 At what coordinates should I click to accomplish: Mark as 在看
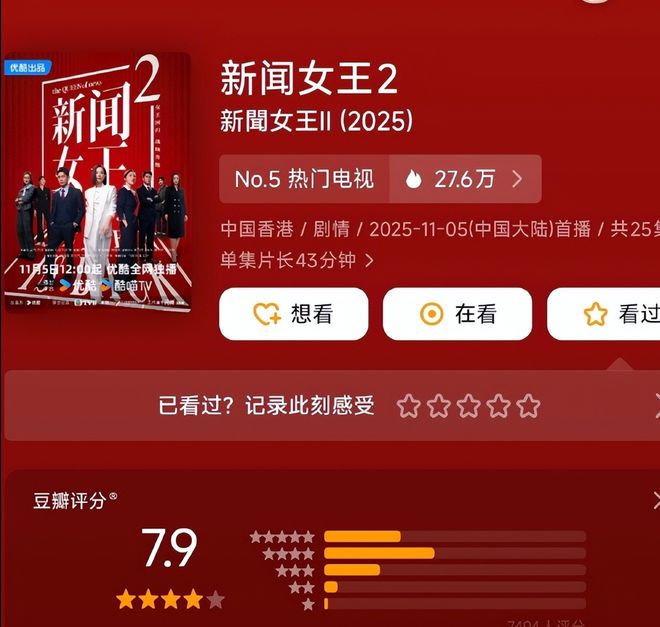coord(458,314)
